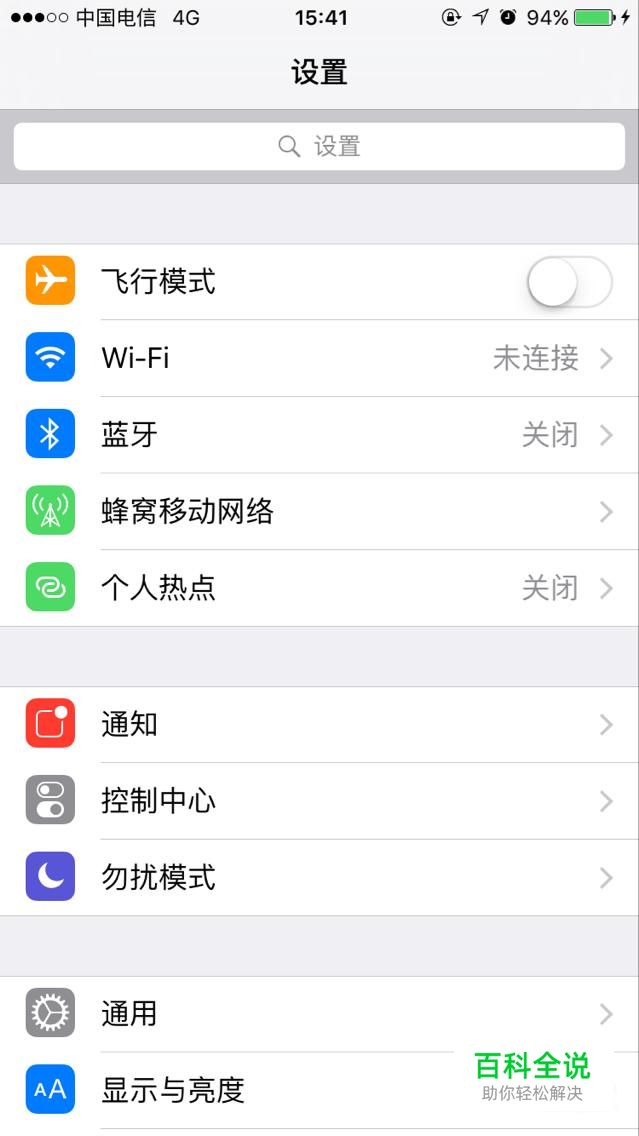Toggle the 飞行模式 switch

(x=568, y=282)
